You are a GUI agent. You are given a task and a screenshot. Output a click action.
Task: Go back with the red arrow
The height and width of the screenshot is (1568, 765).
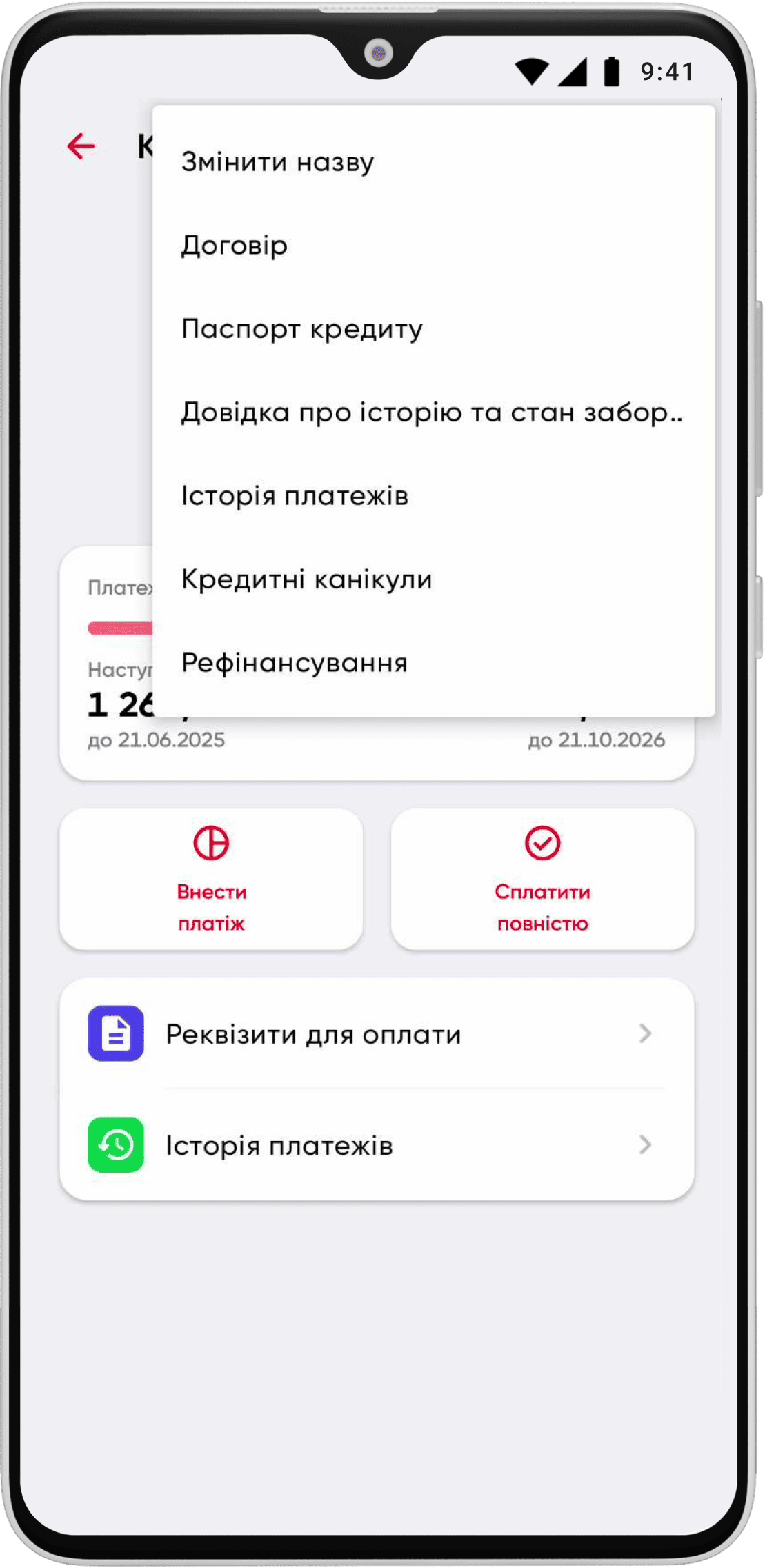click(81, 146)
